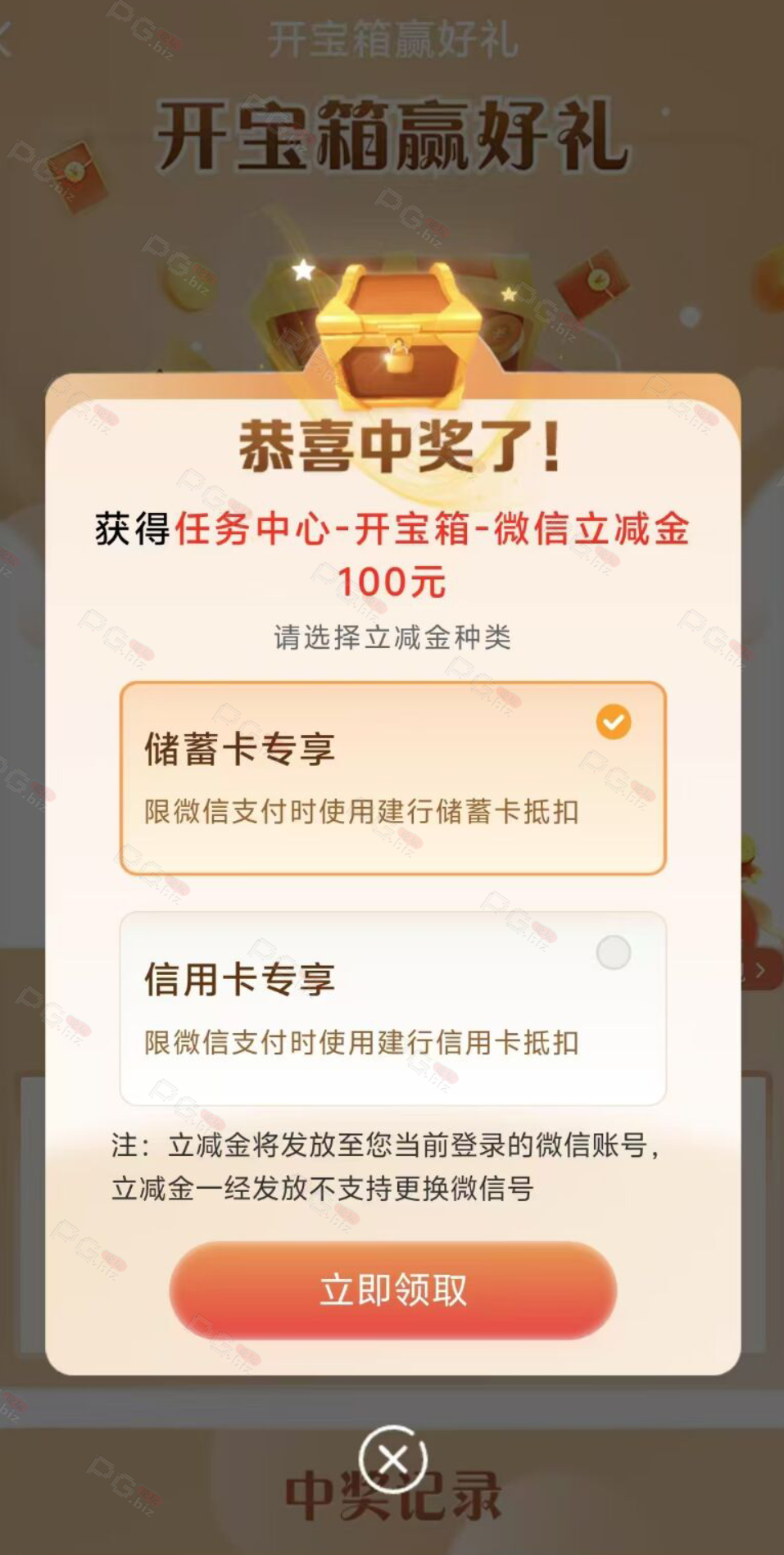Choose the 信用卡专享 option
784x1555 pixels.
392,1009
